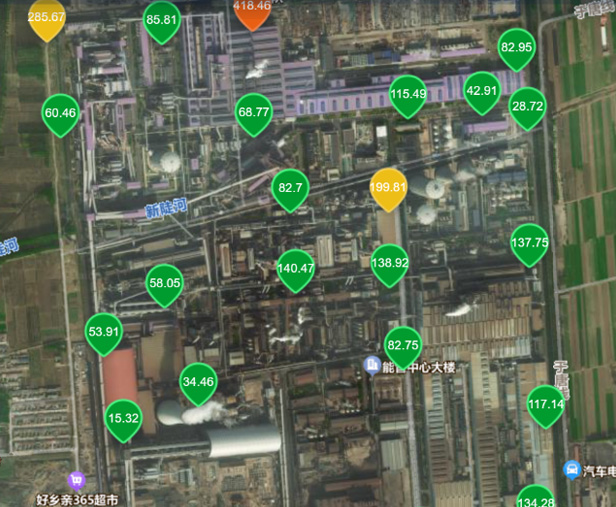
Task: Tap the marker showing 15.32
Action: tap(124, 418)
